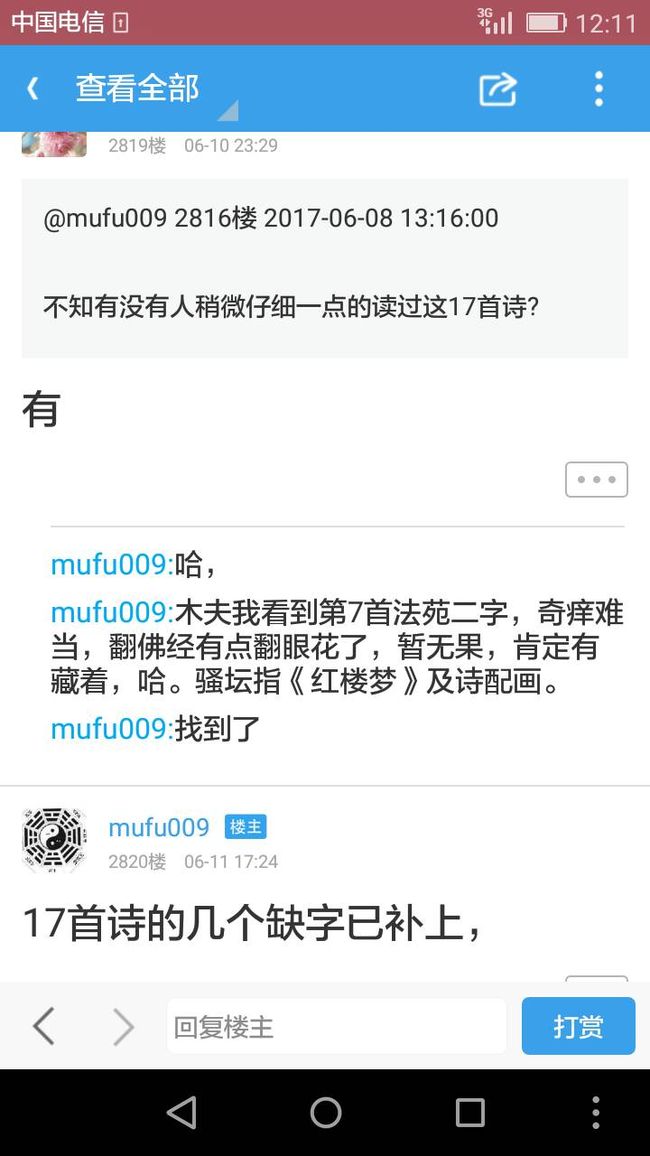Go back using the top-left arrow
The image size is (650, 1156).
32,89
